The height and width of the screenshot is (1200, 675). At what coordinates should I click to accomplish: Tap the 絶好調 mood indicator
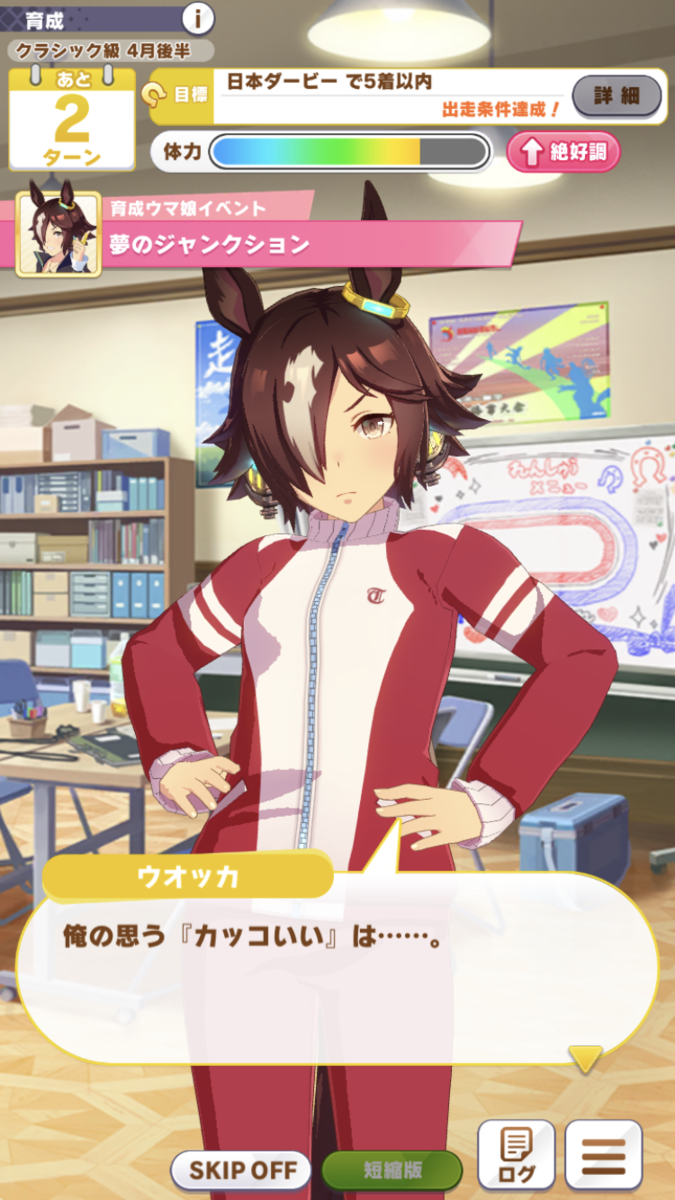[x=563, y=152]
